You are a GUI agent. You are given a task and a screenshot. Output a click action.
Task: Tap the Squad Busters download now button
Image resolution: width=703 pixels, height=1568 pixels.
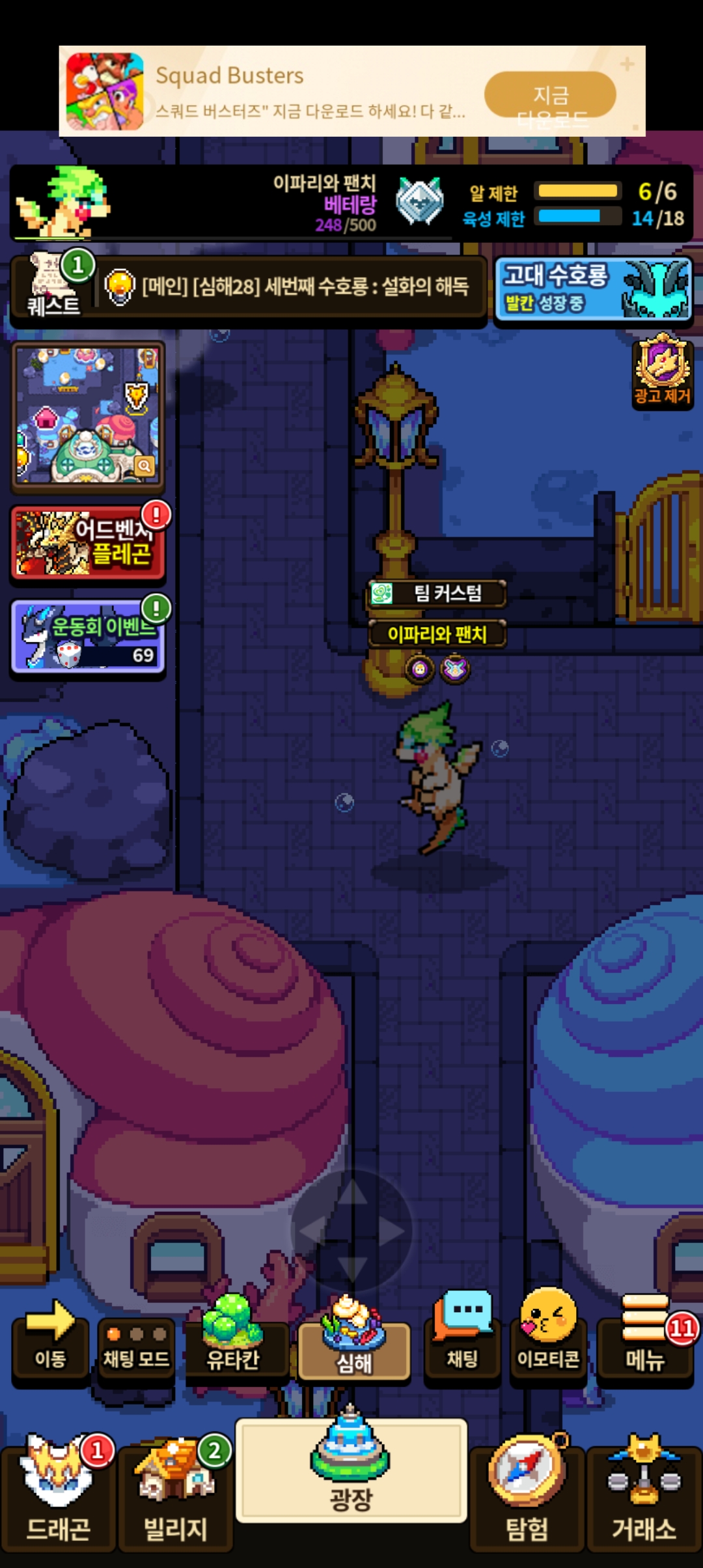pos(550,95)
